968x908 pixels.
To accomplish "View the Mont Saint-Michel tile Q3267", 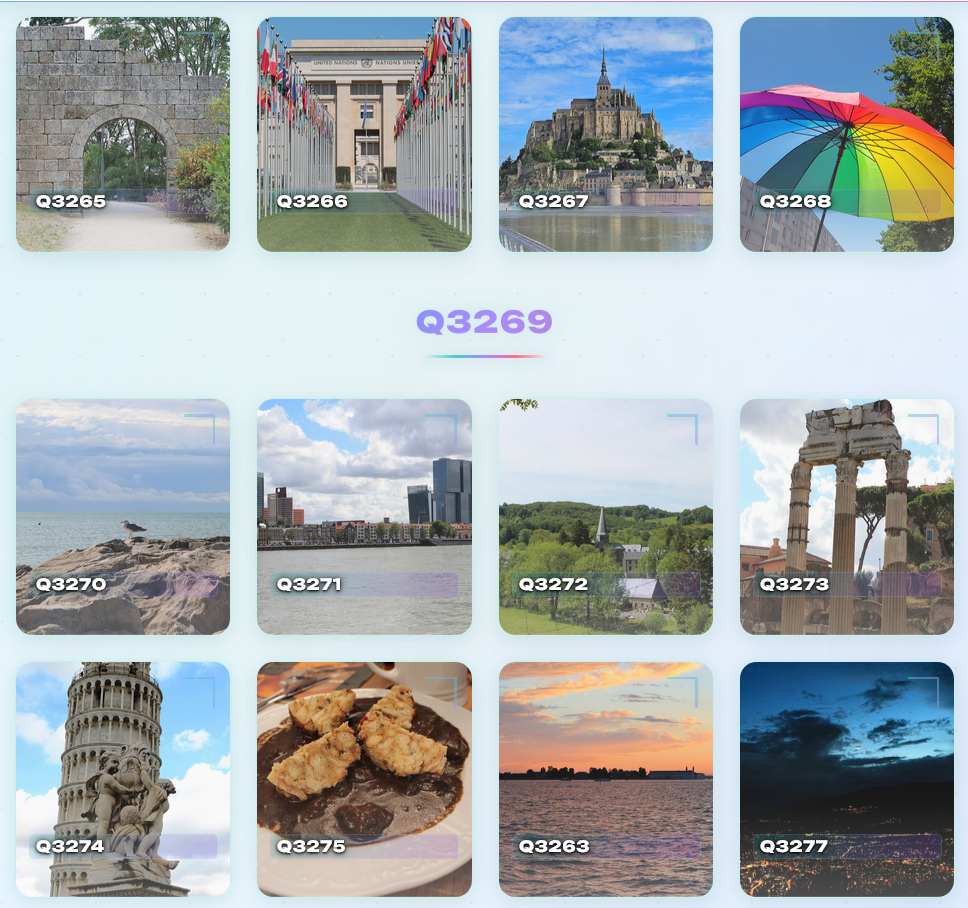I will click(606, 134).
